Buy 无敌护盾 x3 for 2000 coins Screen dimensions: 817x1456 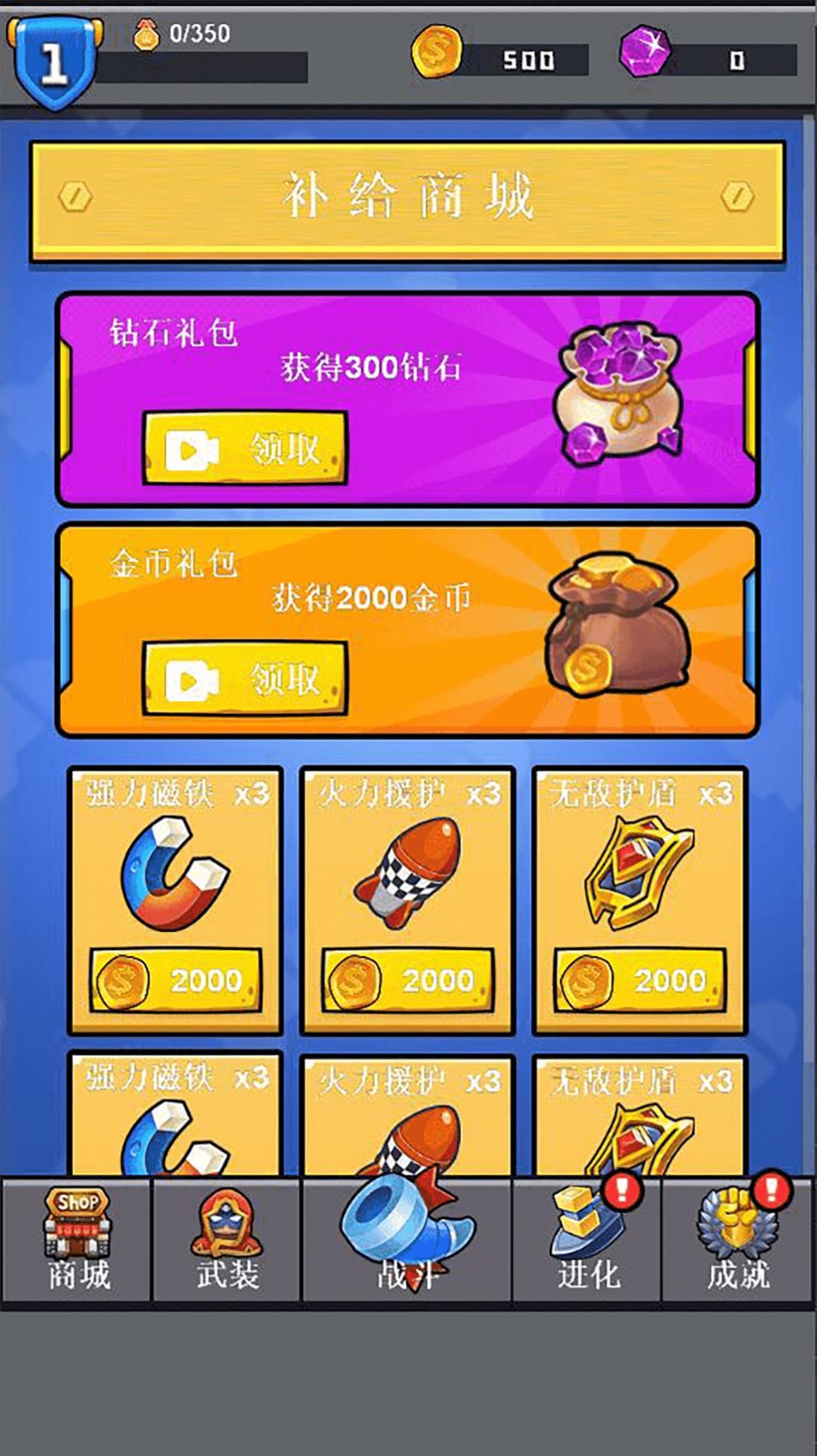coord(640,980)
